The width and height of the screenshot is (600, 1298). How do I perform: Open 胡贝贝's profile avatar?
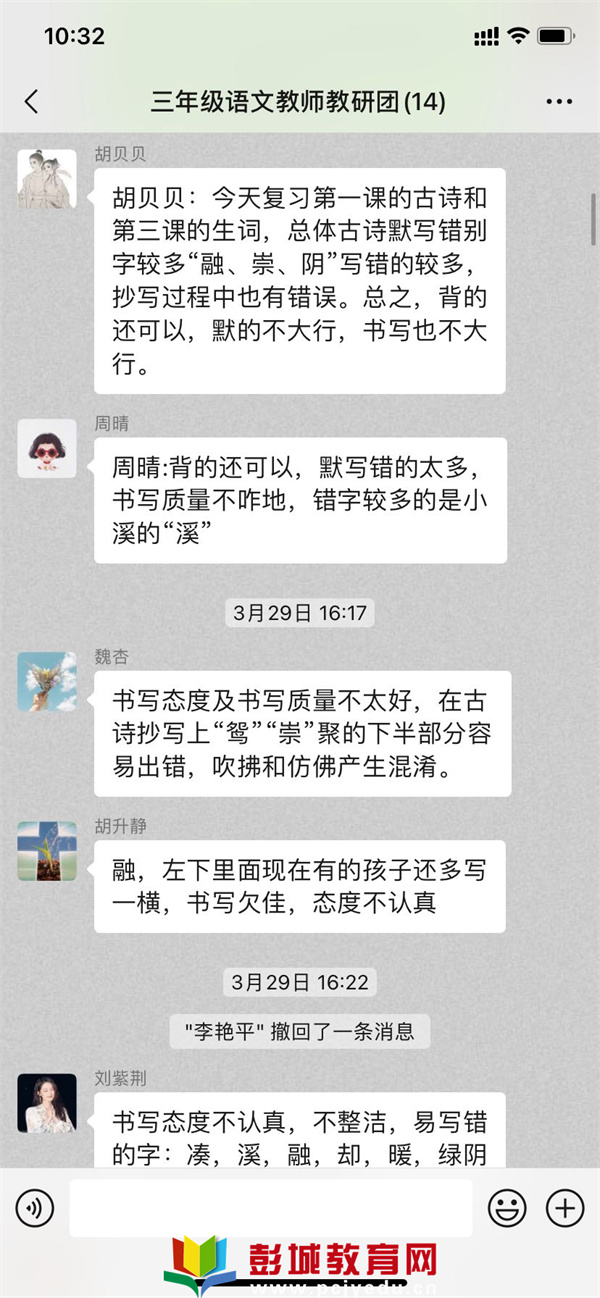[47, 179]
